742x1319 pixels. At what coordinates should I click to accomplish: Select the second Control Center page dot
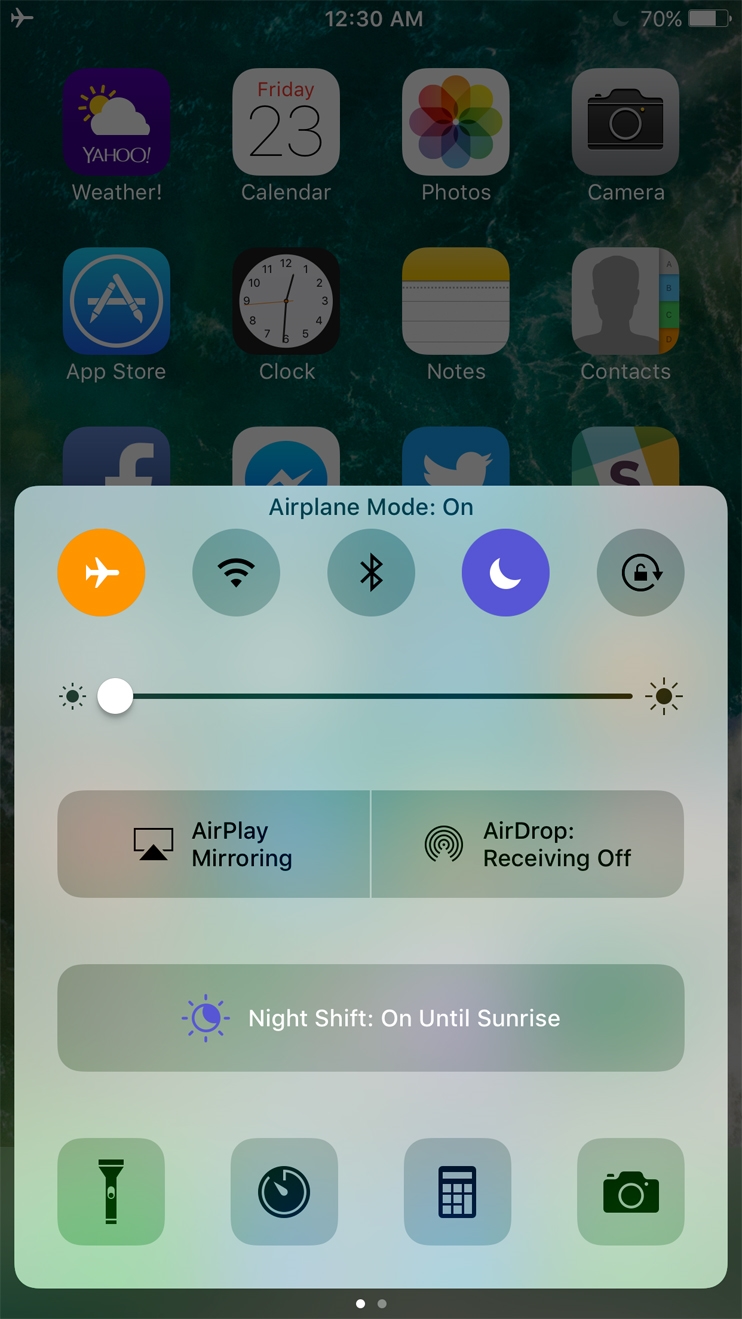pyautogui.click(x=382, y=1304)
